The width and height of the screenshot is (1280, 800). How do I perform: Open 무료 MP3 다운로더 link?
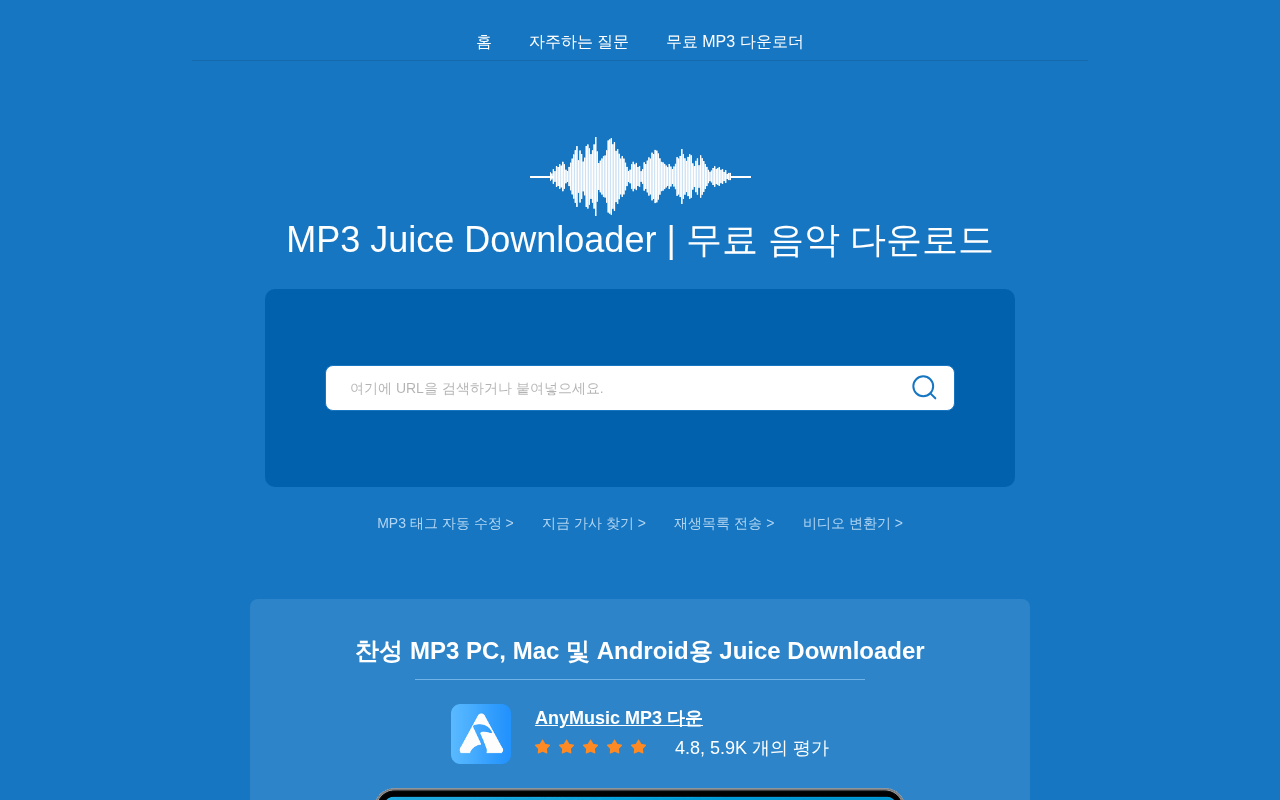tap(735, 42)
